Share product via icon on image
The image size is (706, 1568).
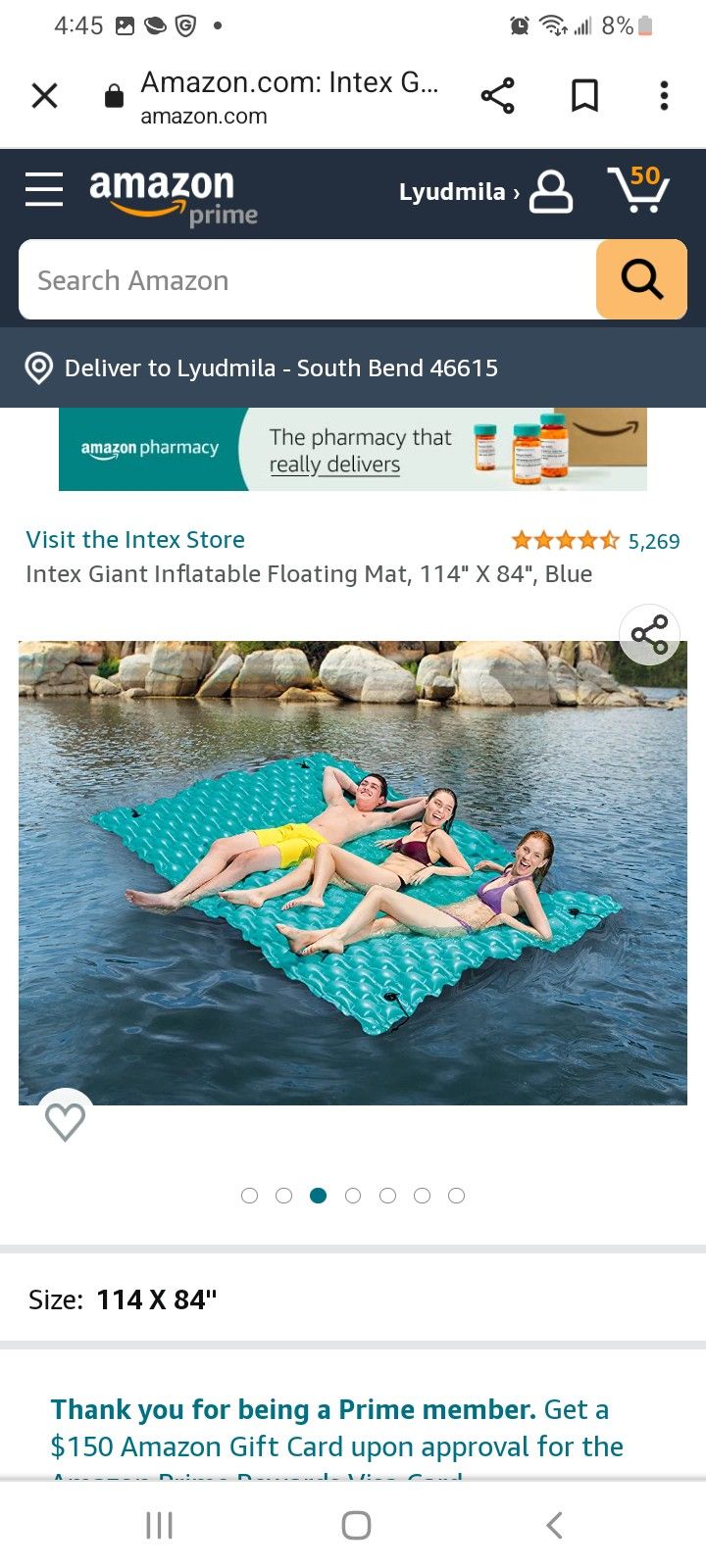(649, 635)
